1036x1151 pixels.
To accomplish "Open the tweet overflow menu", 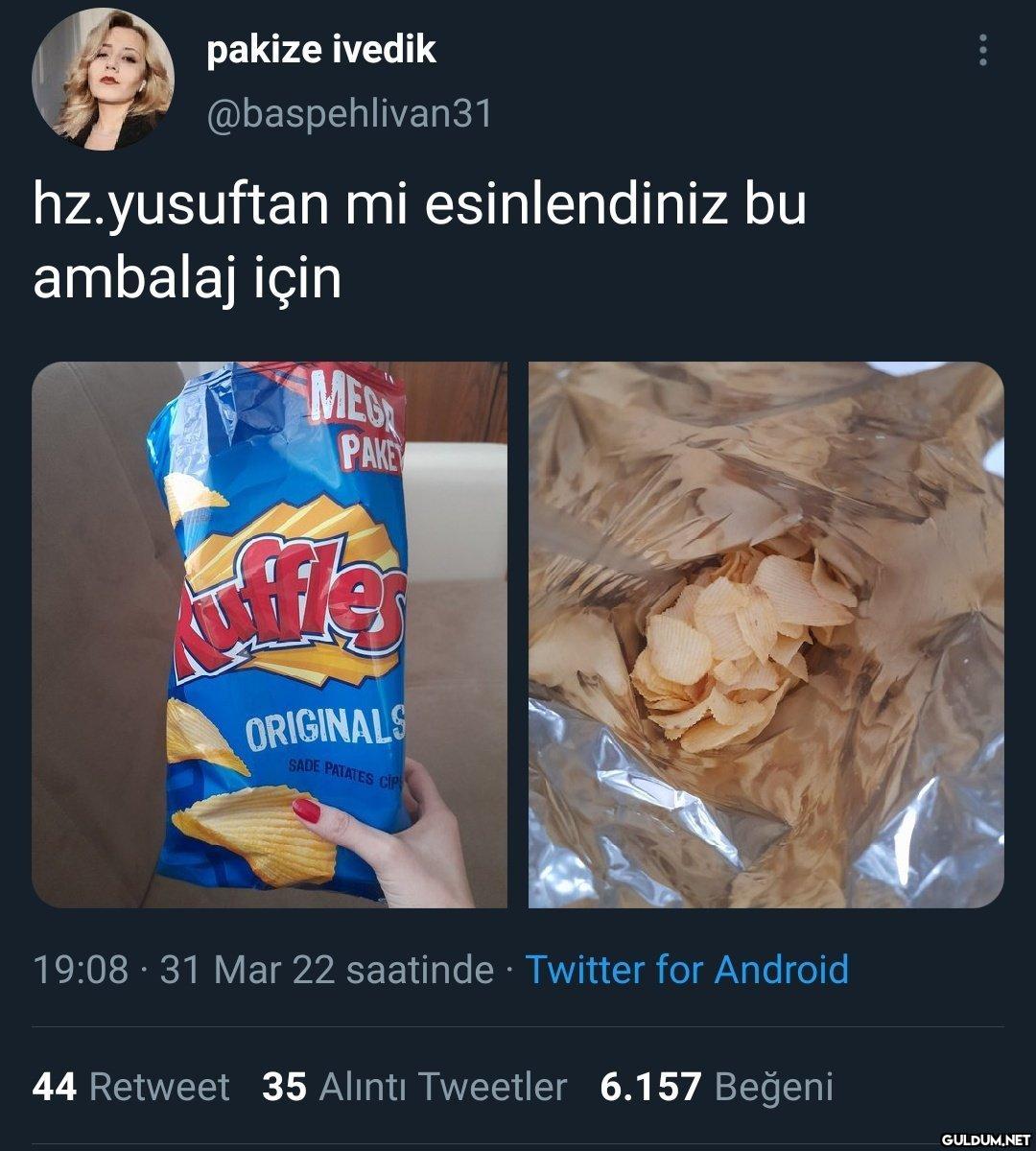I will [x=982, y=50].
